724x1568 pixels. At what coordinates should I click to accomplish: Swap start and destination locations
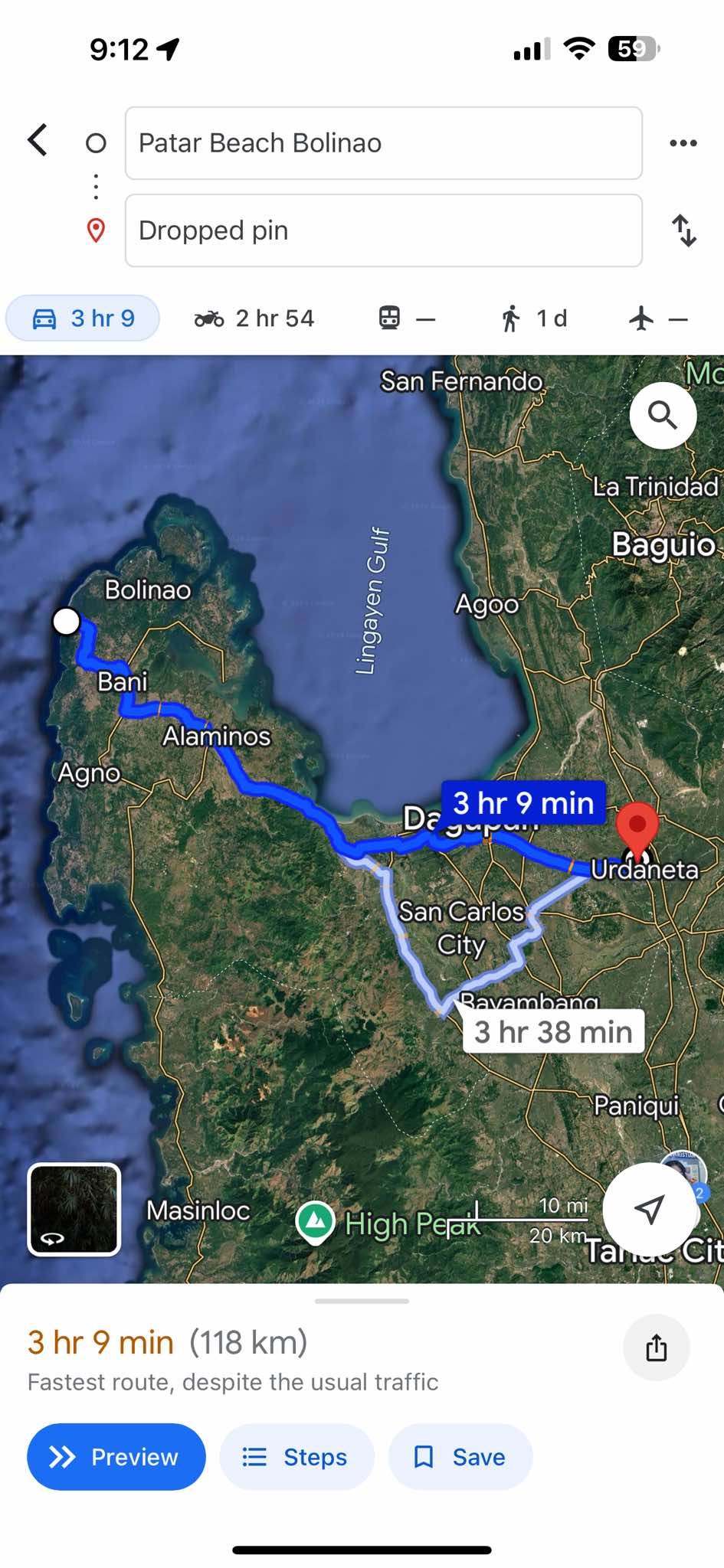683,230
